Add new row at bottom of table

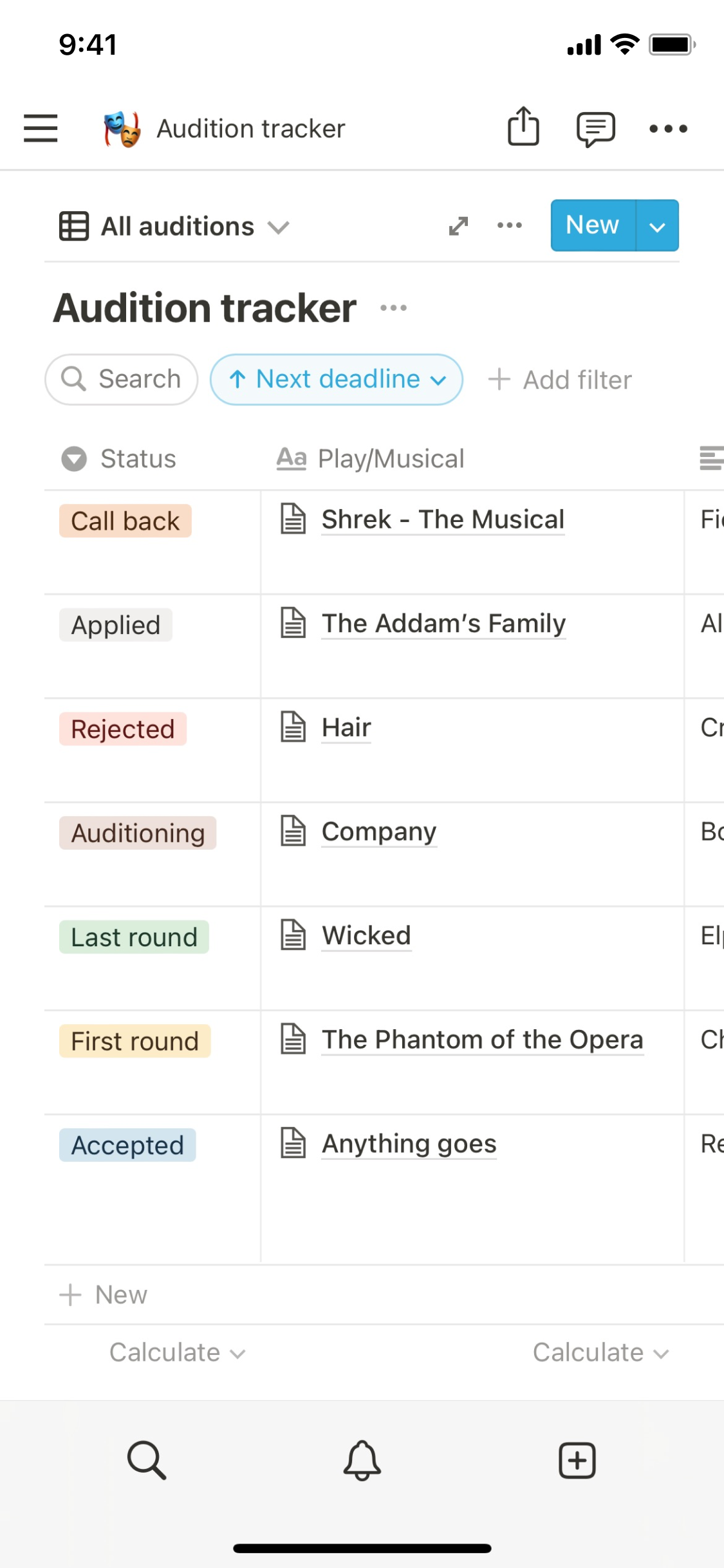tap(103, 1294)
